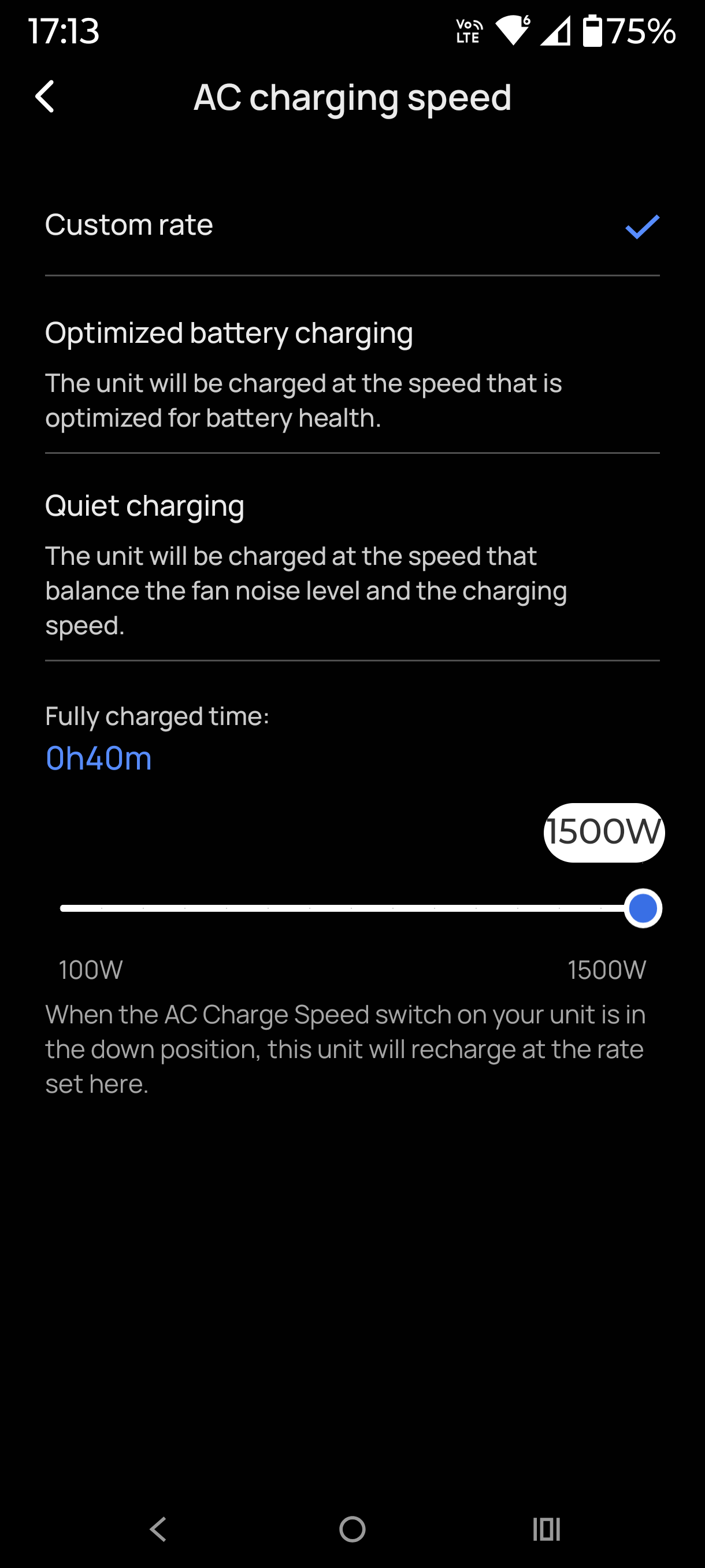Open the recent apps view
This screenshot has height=1568, width=705.
click(x=546, y=1529)
